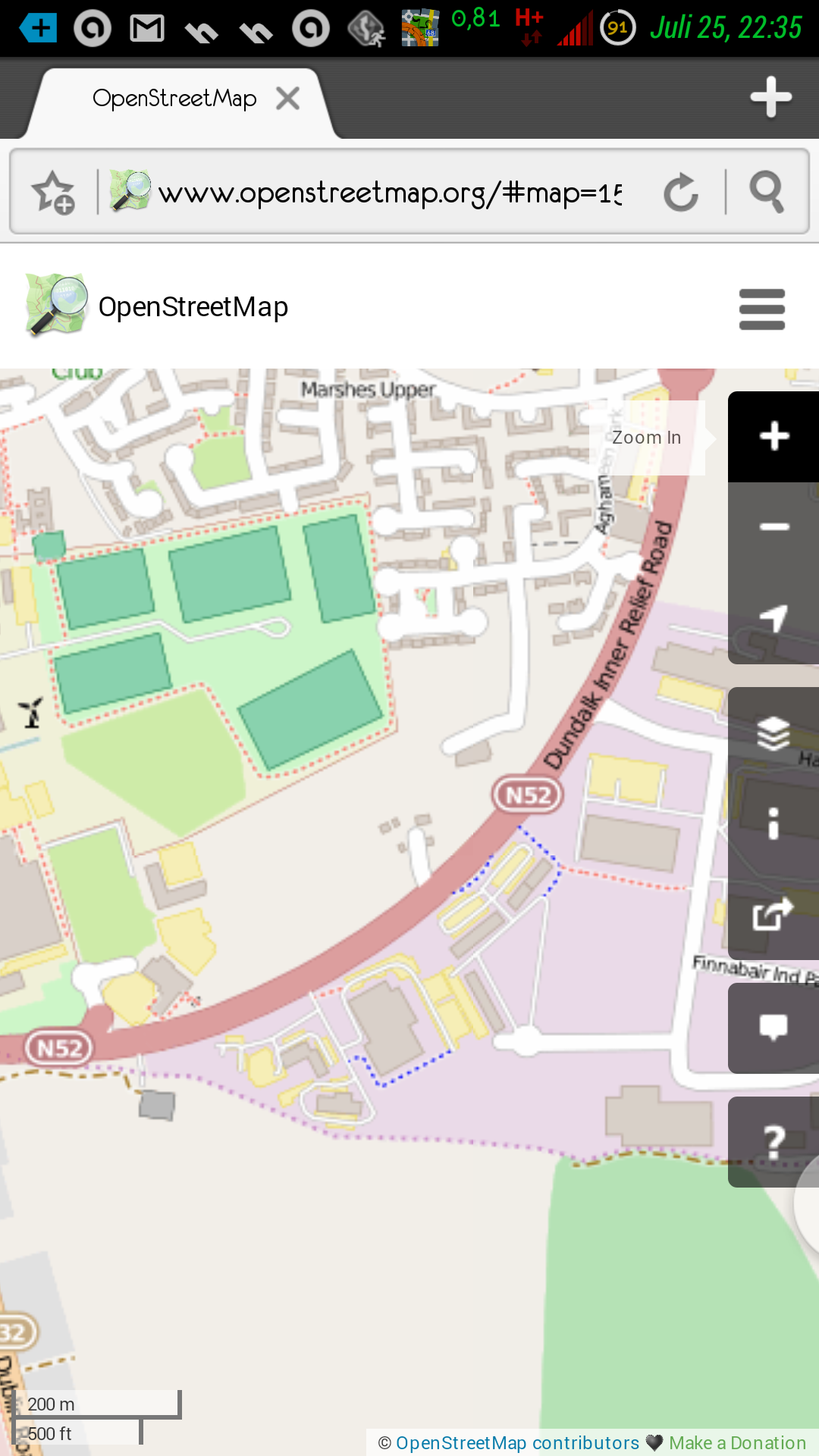This screenshot has height=1456, width=819.
Task: Open the OpenStreetMap hamburger menu
Action: pos(761,309)
